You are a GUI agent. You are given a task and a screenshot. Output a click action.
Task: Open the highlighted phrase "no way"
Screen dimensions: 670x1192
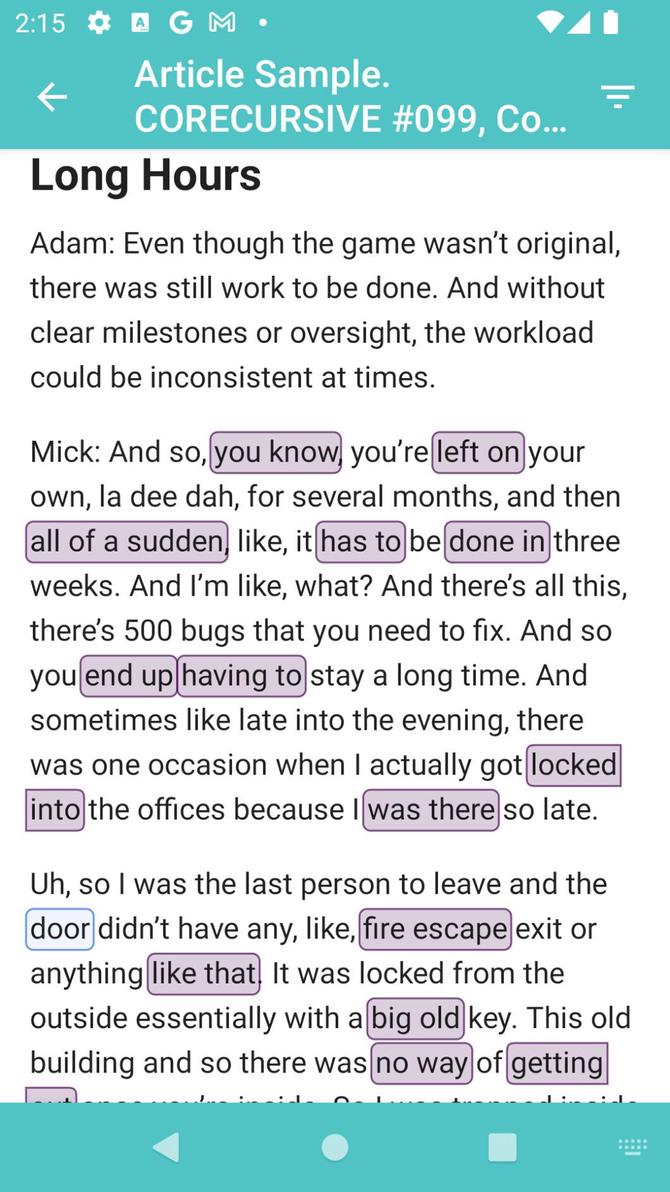[421, 1063]
